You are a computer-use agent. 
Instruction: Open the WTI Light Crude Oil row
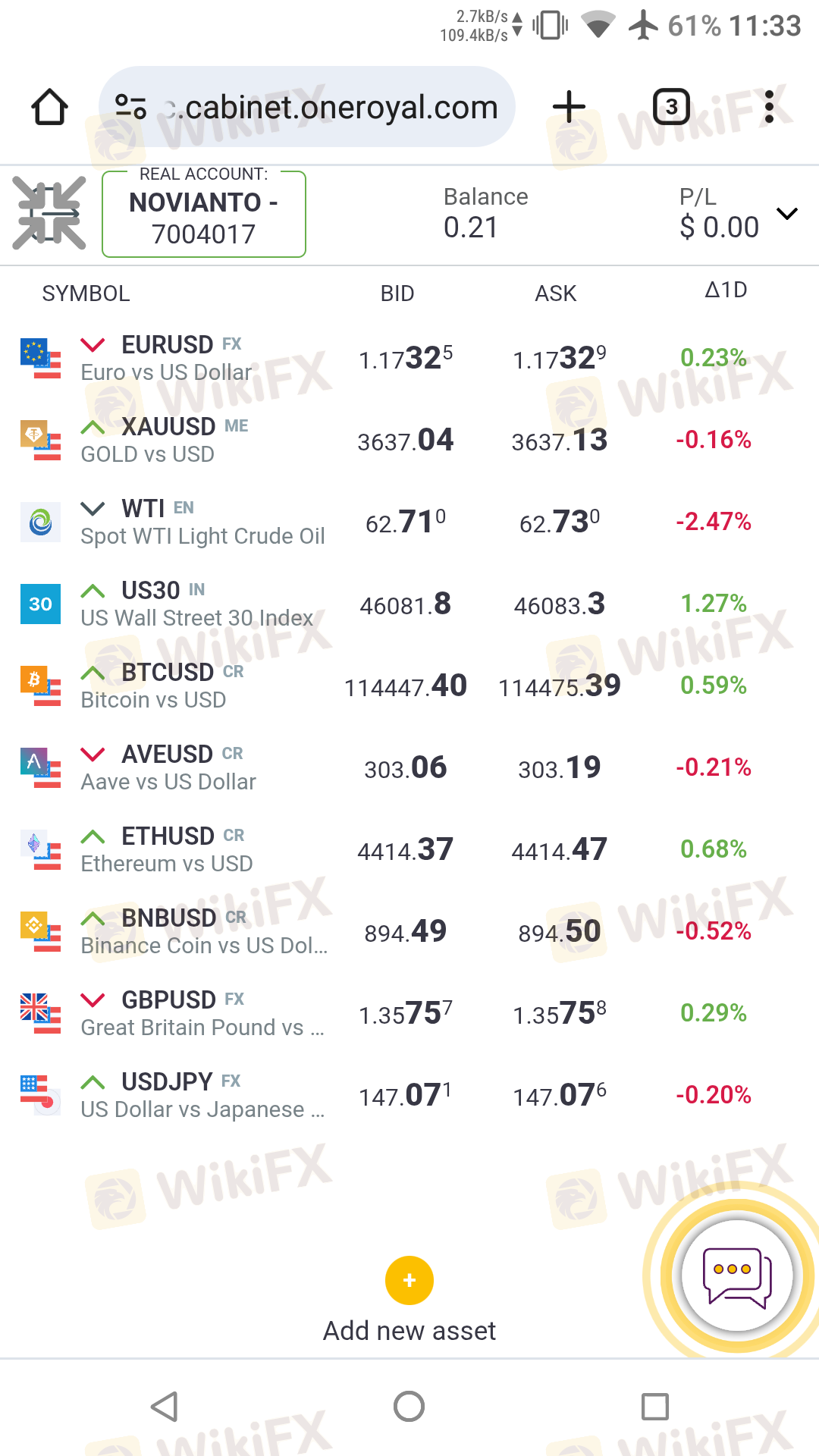pyautogui.click(x=409, y=522)
